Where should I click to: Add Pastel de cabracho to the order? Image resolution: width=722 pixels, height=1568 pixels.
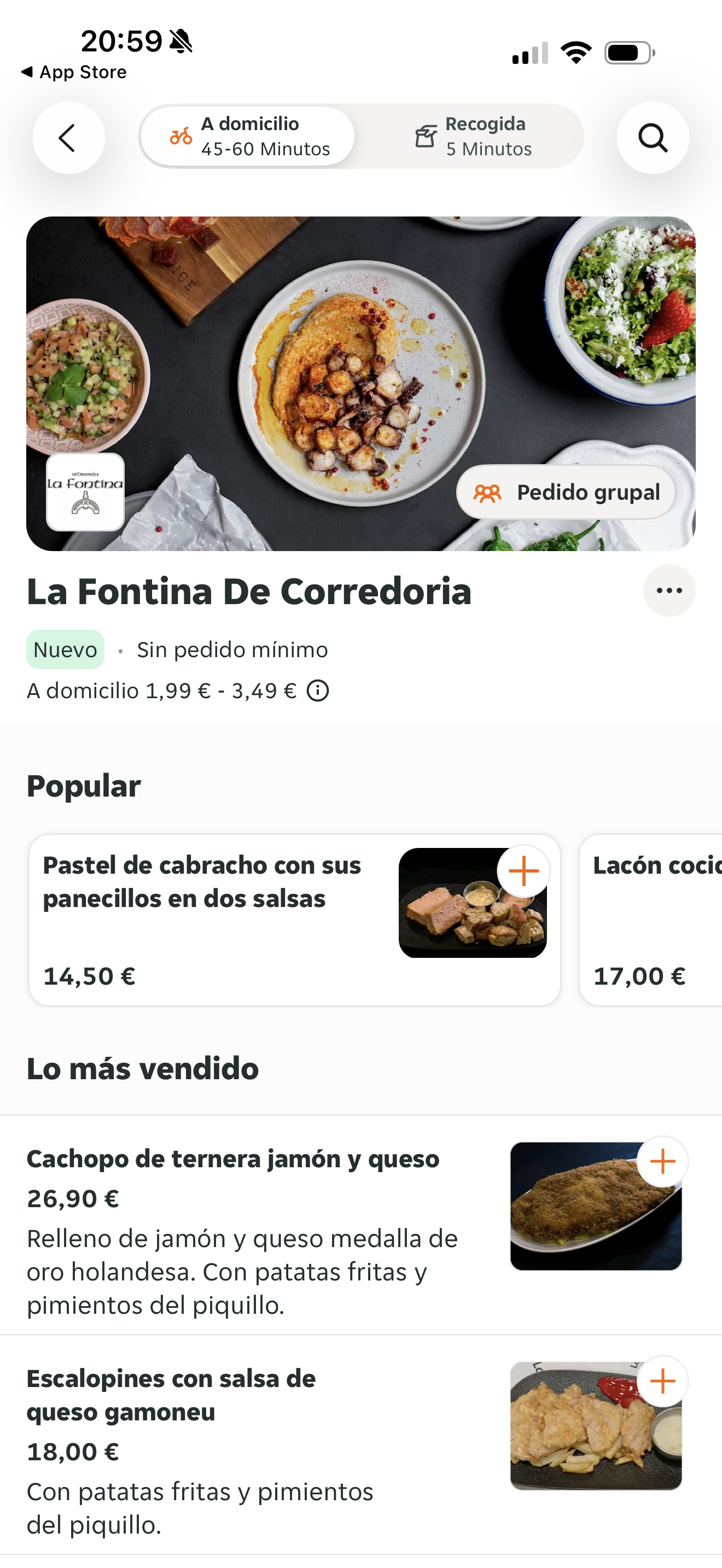[523, 871]
